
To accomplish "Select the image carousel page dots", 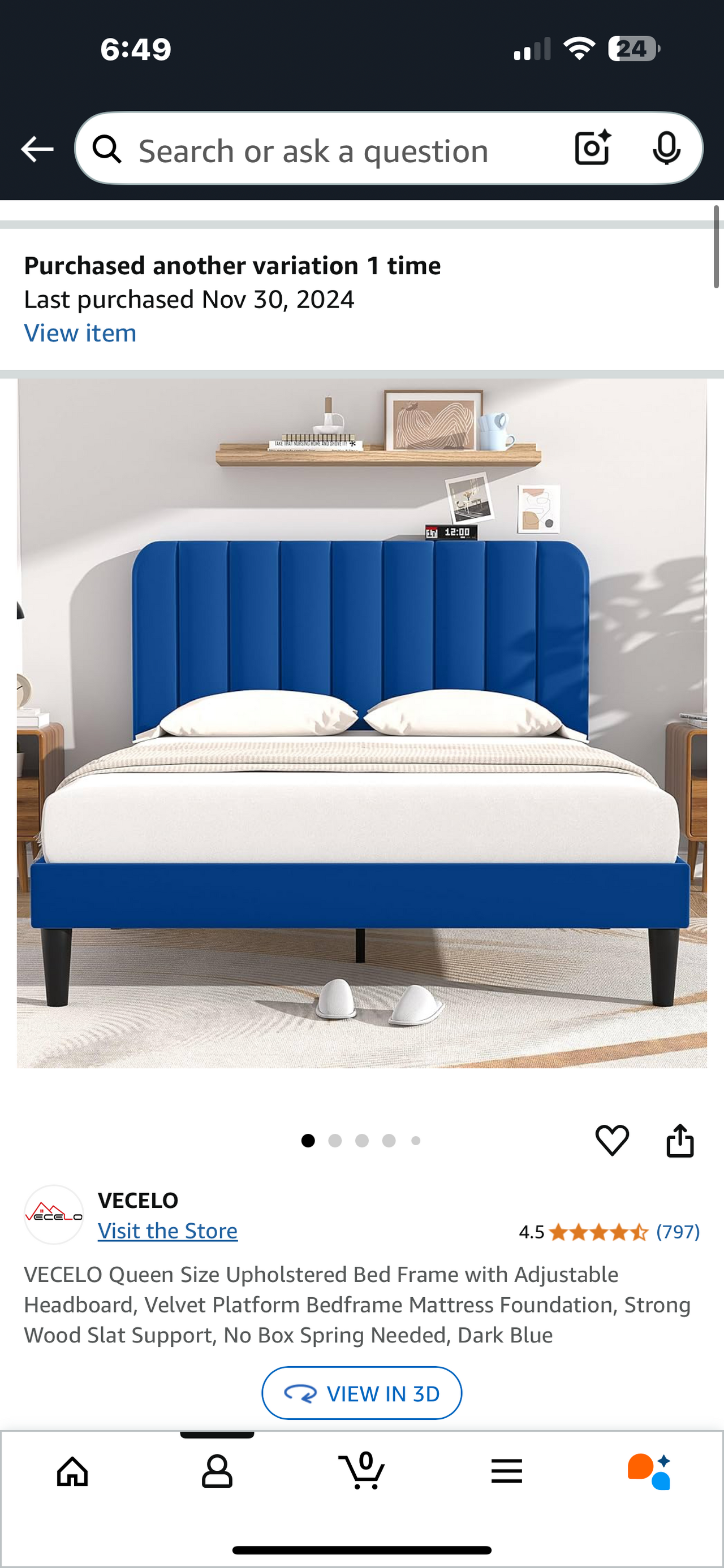I will [361, 1141].
